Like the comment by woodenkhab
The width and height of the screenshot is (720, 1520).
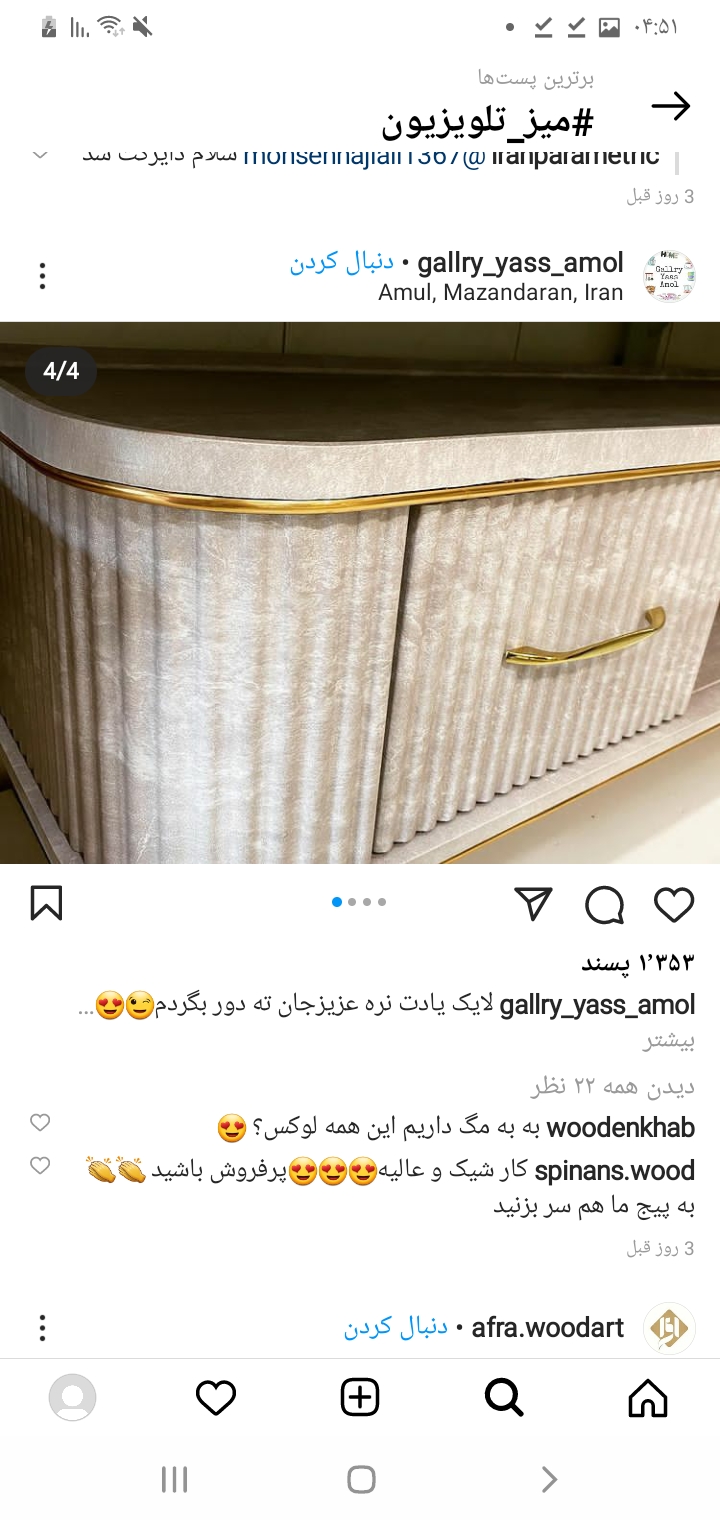pyautogui.click(x=40, y=1123)
